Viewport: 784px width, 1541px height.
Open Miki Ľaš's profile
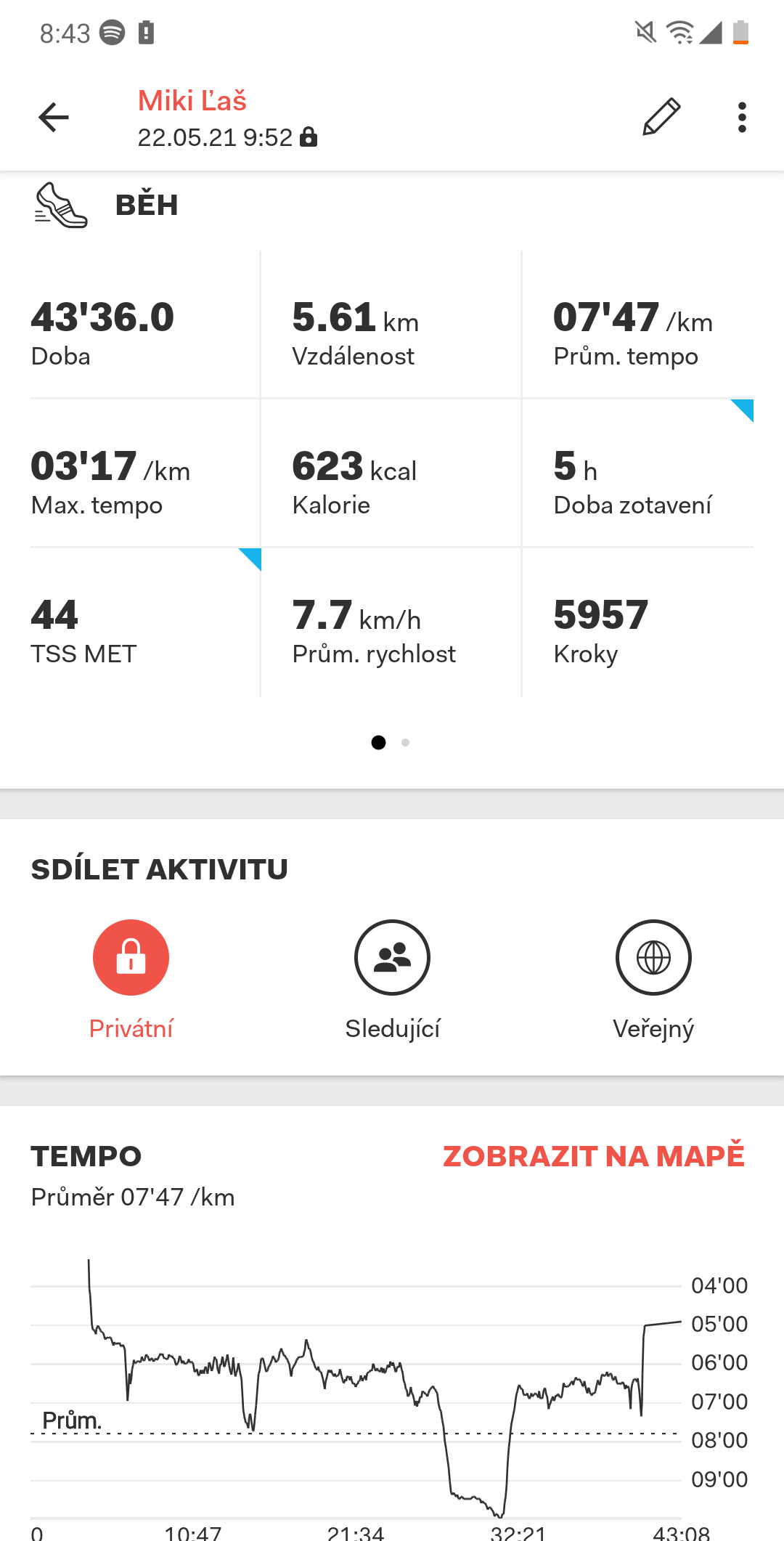pyautogui.click(x=192, y=101)
